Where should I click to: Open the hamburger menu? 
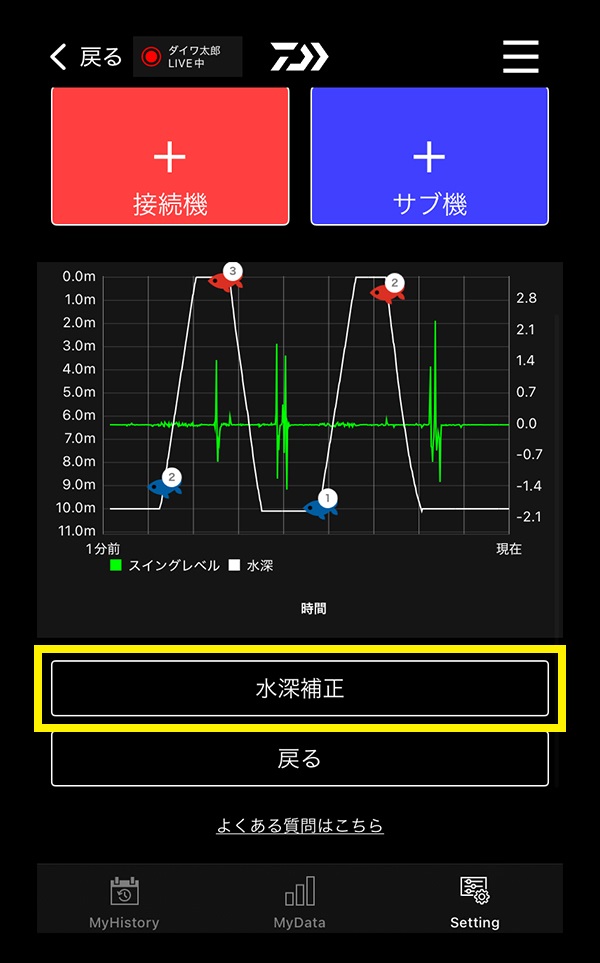point(520,57)
